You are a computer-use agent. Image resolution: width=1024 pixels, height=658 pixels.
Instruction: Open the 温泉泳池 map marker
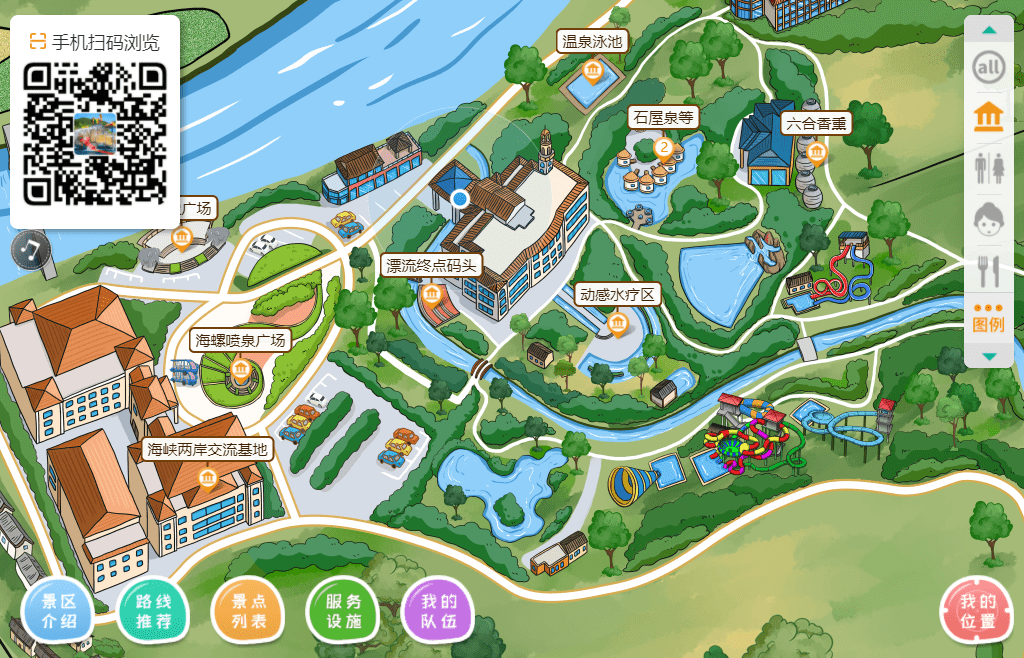(592, 71)
